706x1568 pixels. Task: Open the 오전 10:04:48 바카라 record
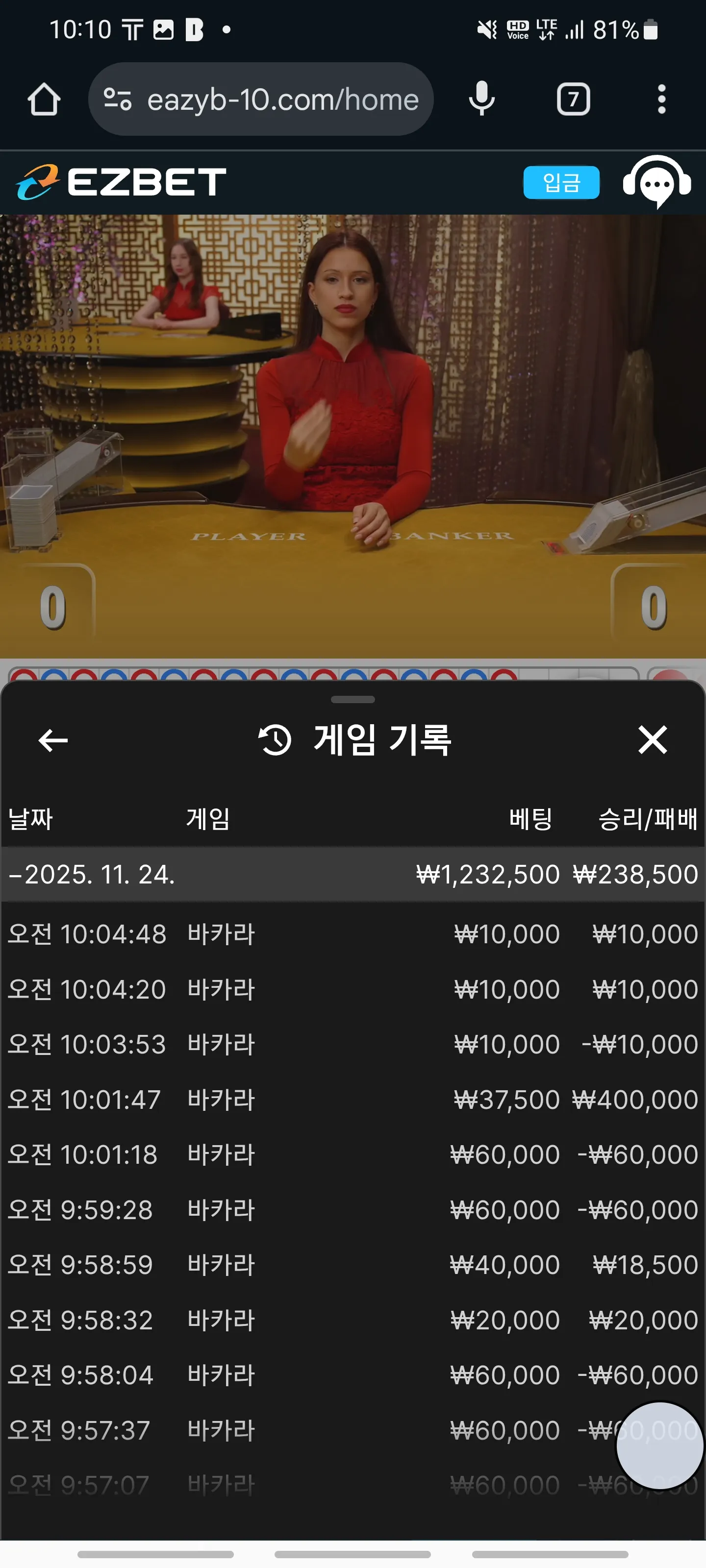(x=353, y=934)
